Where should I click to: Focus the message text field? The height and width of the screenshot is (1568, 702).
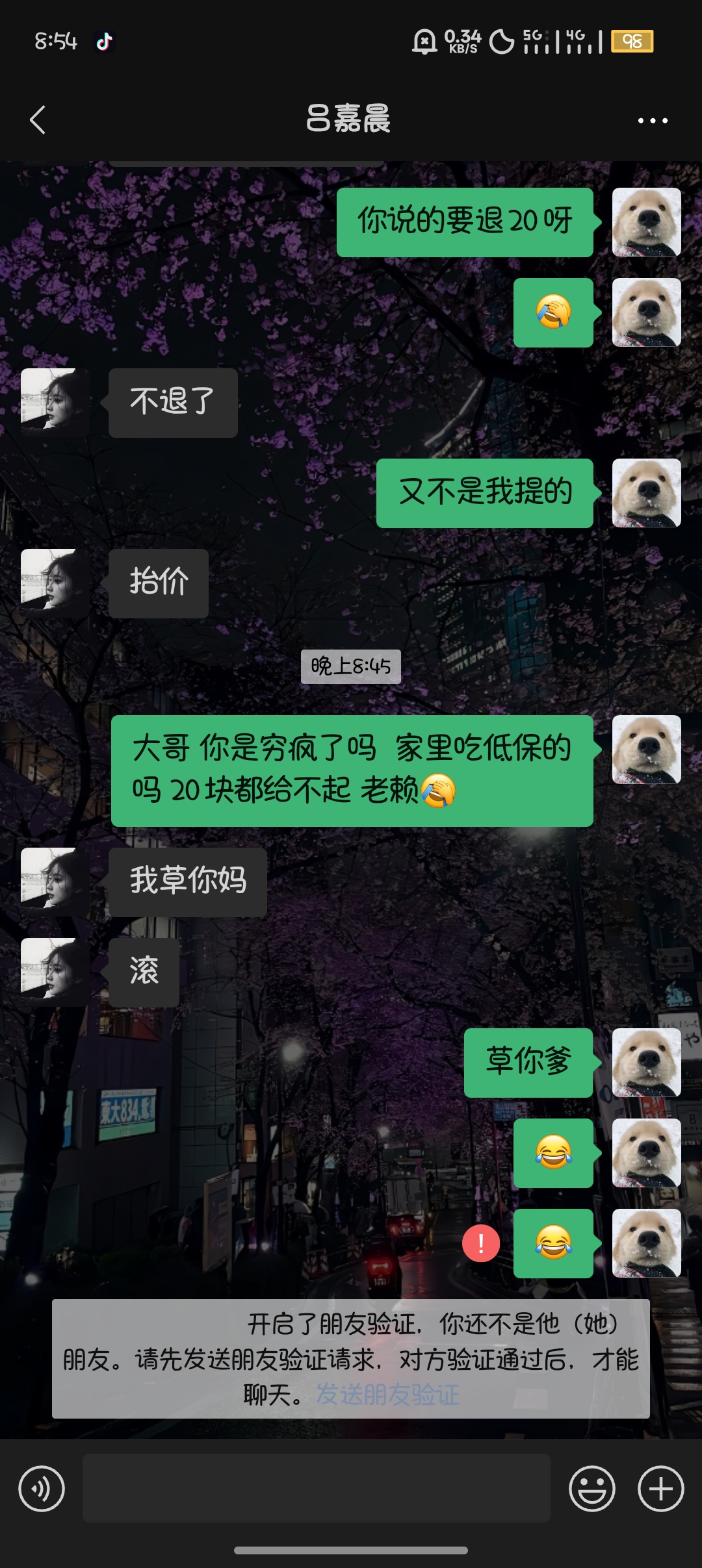317,1488
